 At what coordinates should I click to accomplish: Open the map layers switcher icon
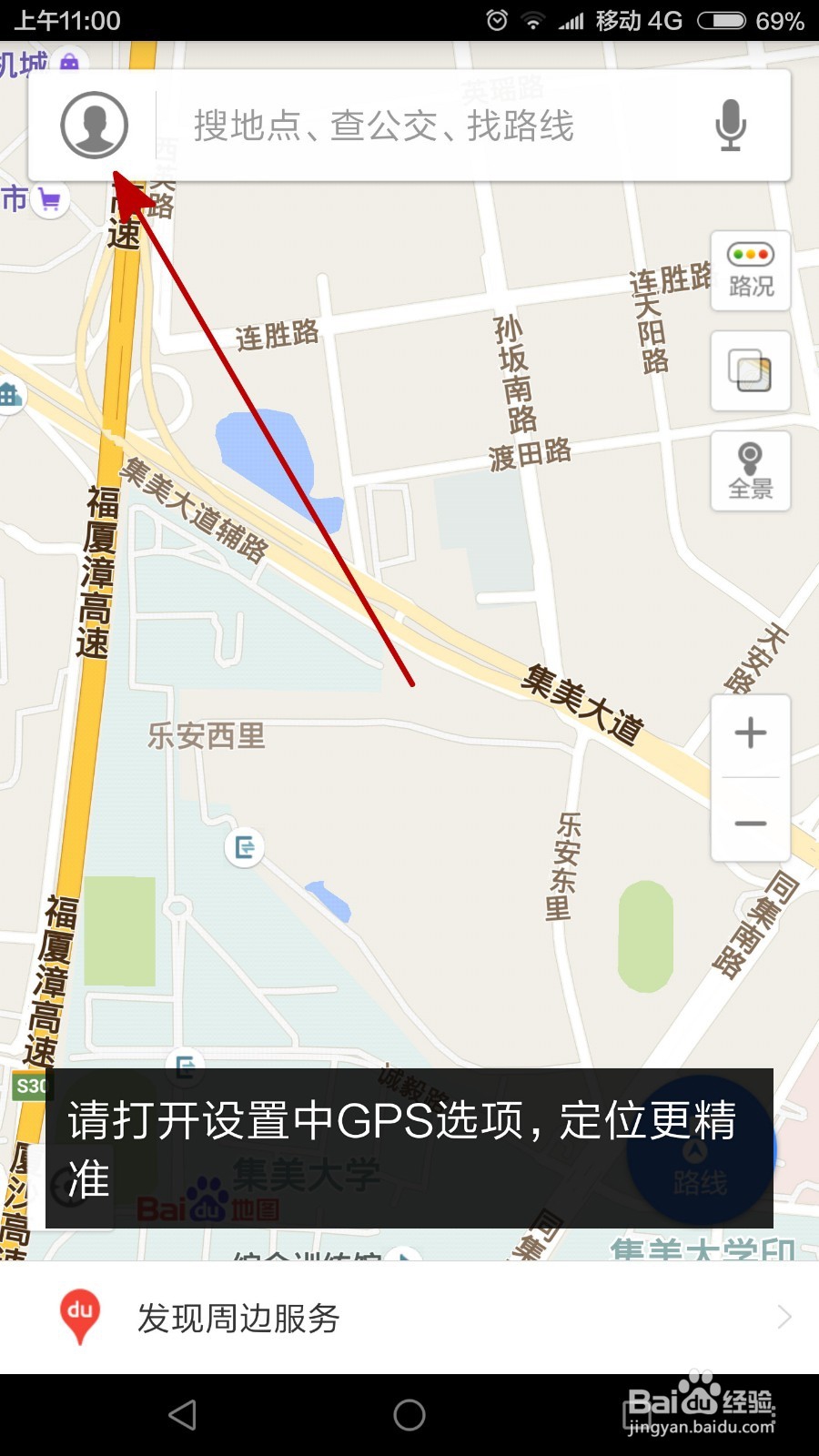[x=750, y=371]
